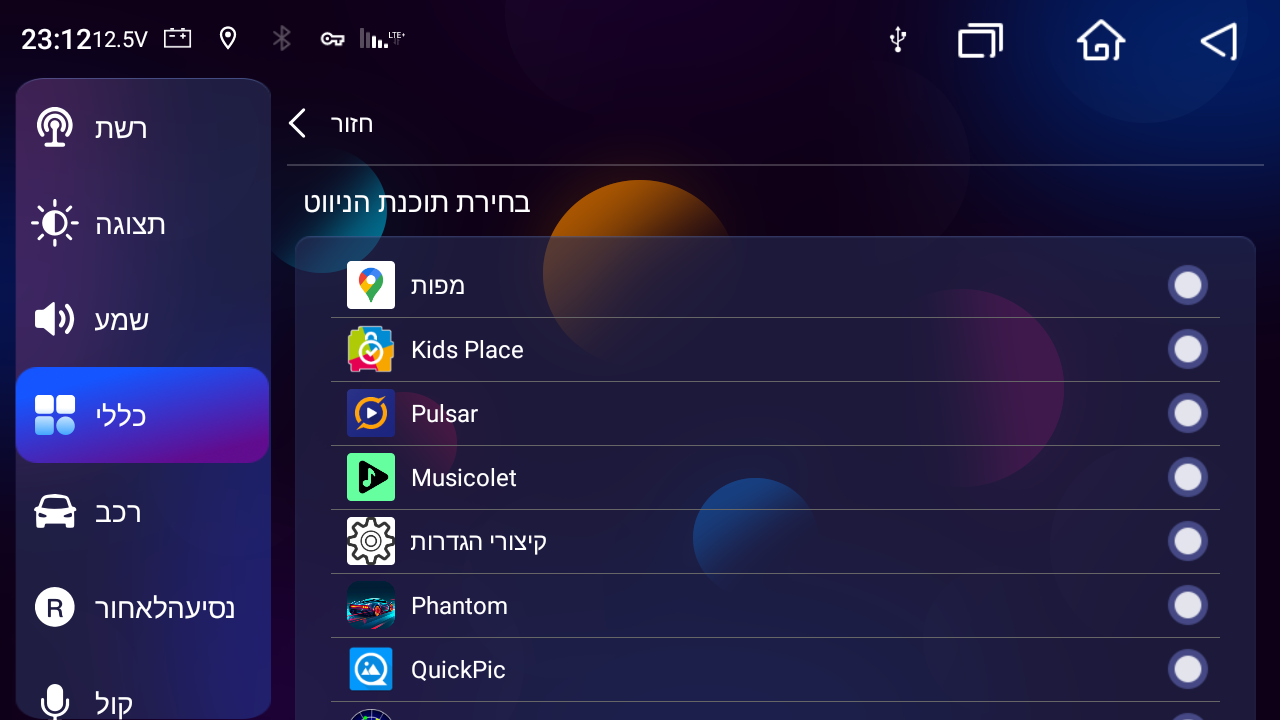The image size is (1280, 720).
Task: Go back using the חזור arrow
Action: coord(298,123)
